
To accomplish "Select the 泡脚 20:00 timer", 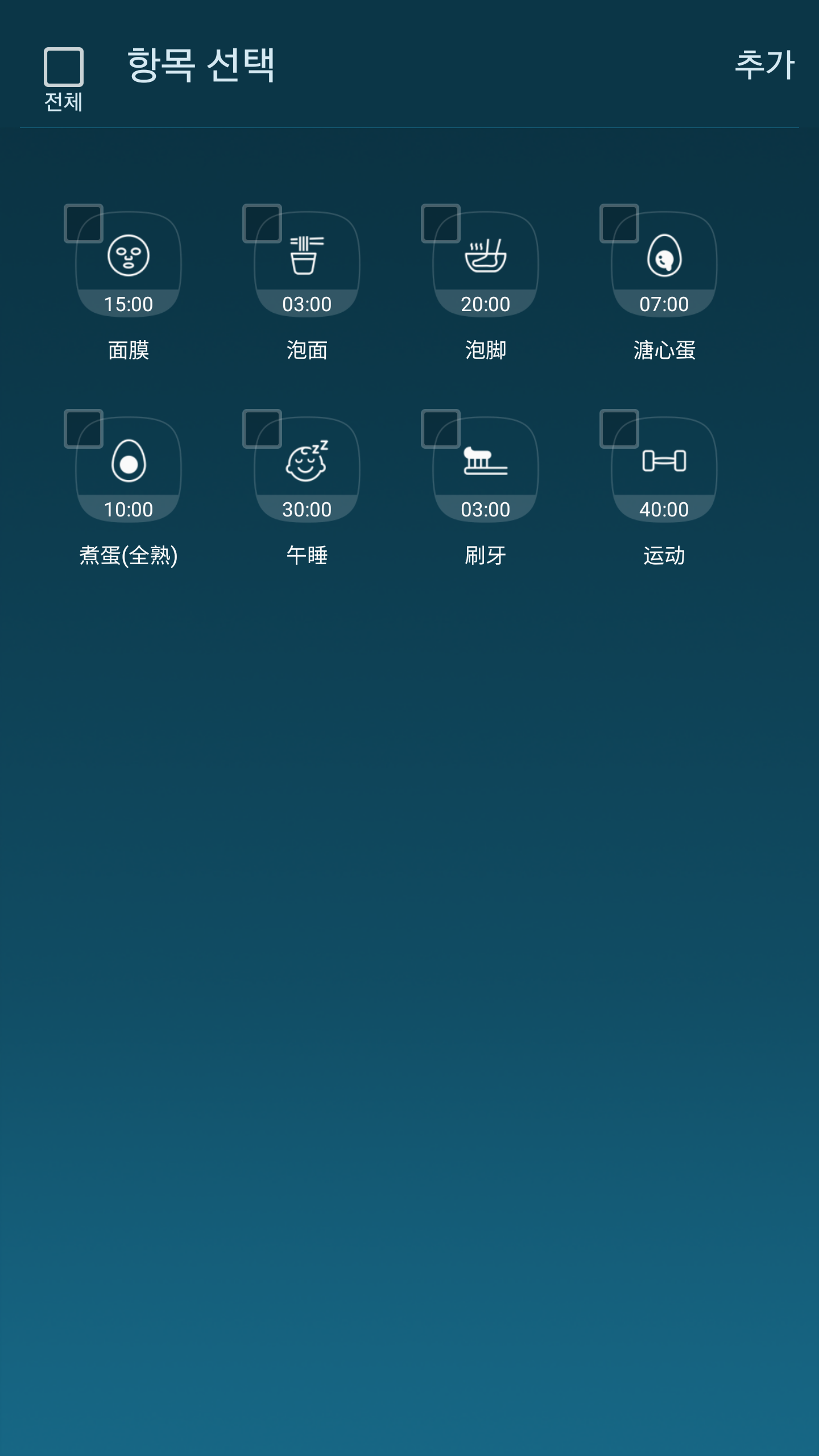I will [x=486, y=264].
